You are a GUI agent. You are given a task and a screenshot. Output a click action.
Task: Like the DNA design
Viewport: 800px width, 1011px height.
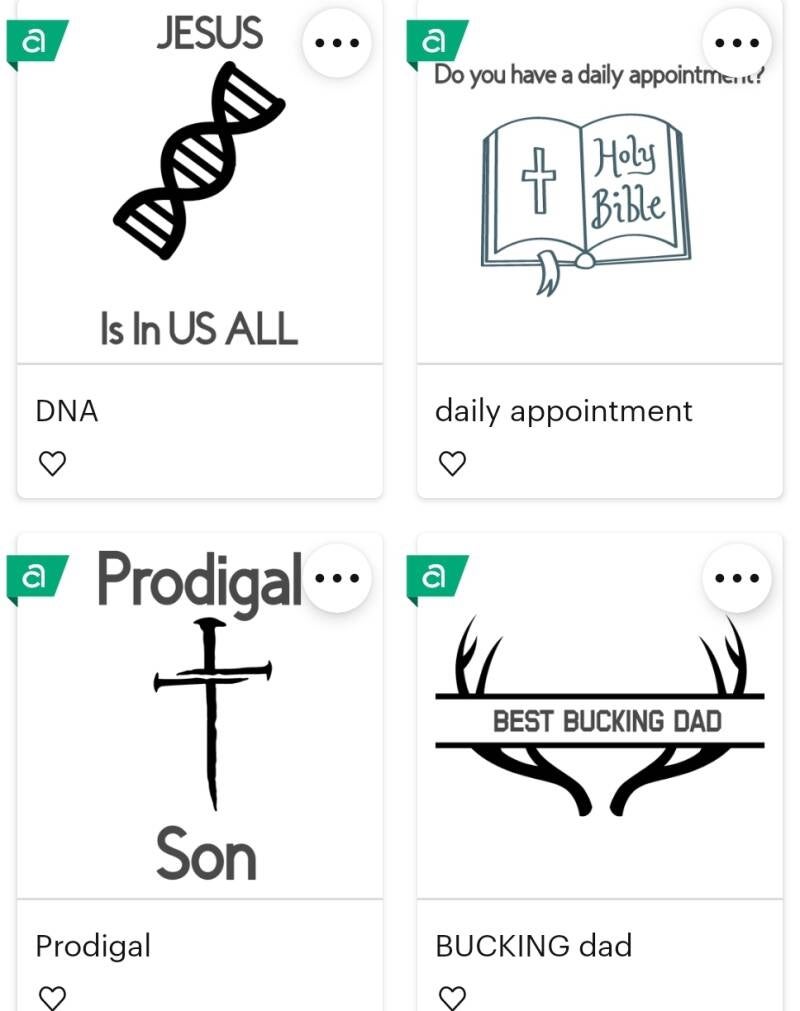click(x=52, y=463)
